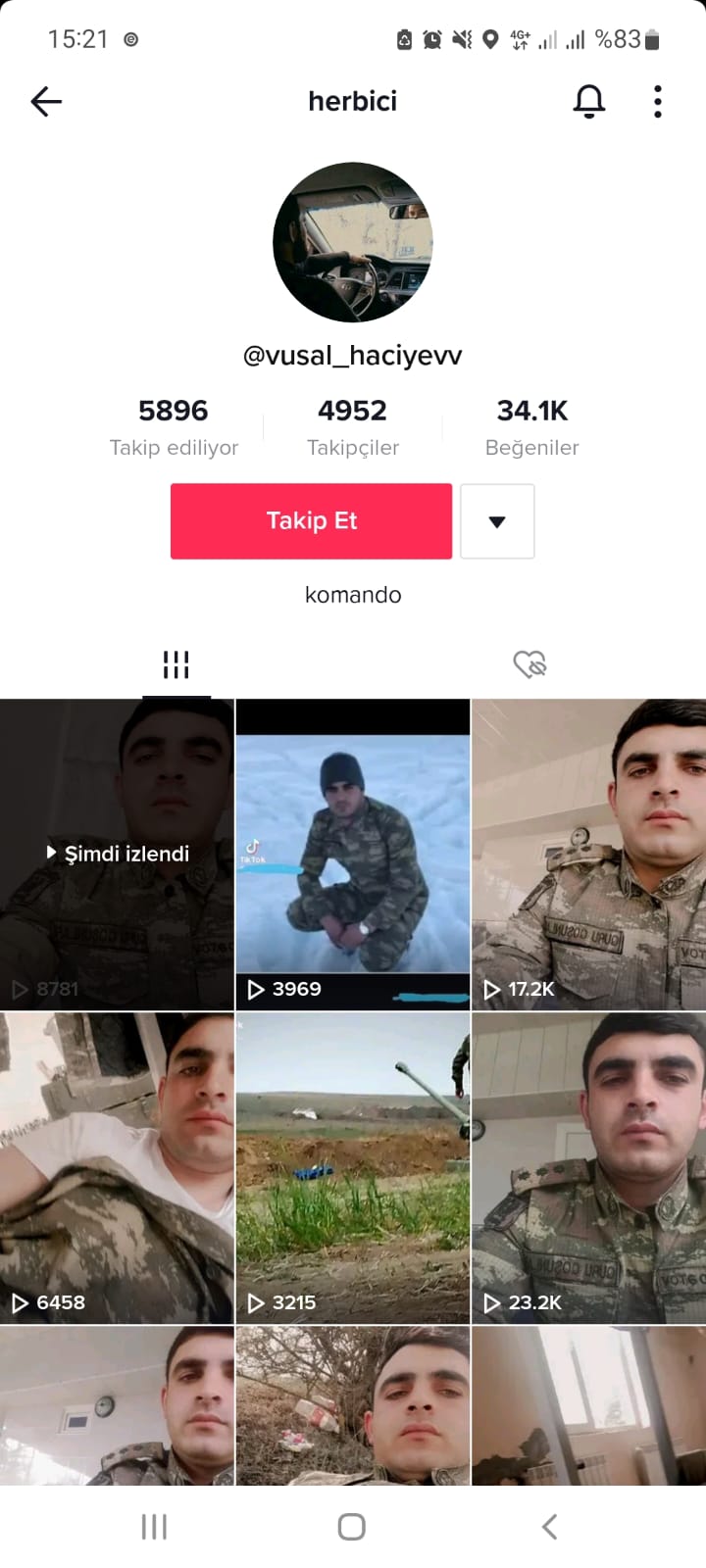Follow the user with Takip Et
The width and height of the screenshot is (706, 1568).
click(x=311, y=520)
